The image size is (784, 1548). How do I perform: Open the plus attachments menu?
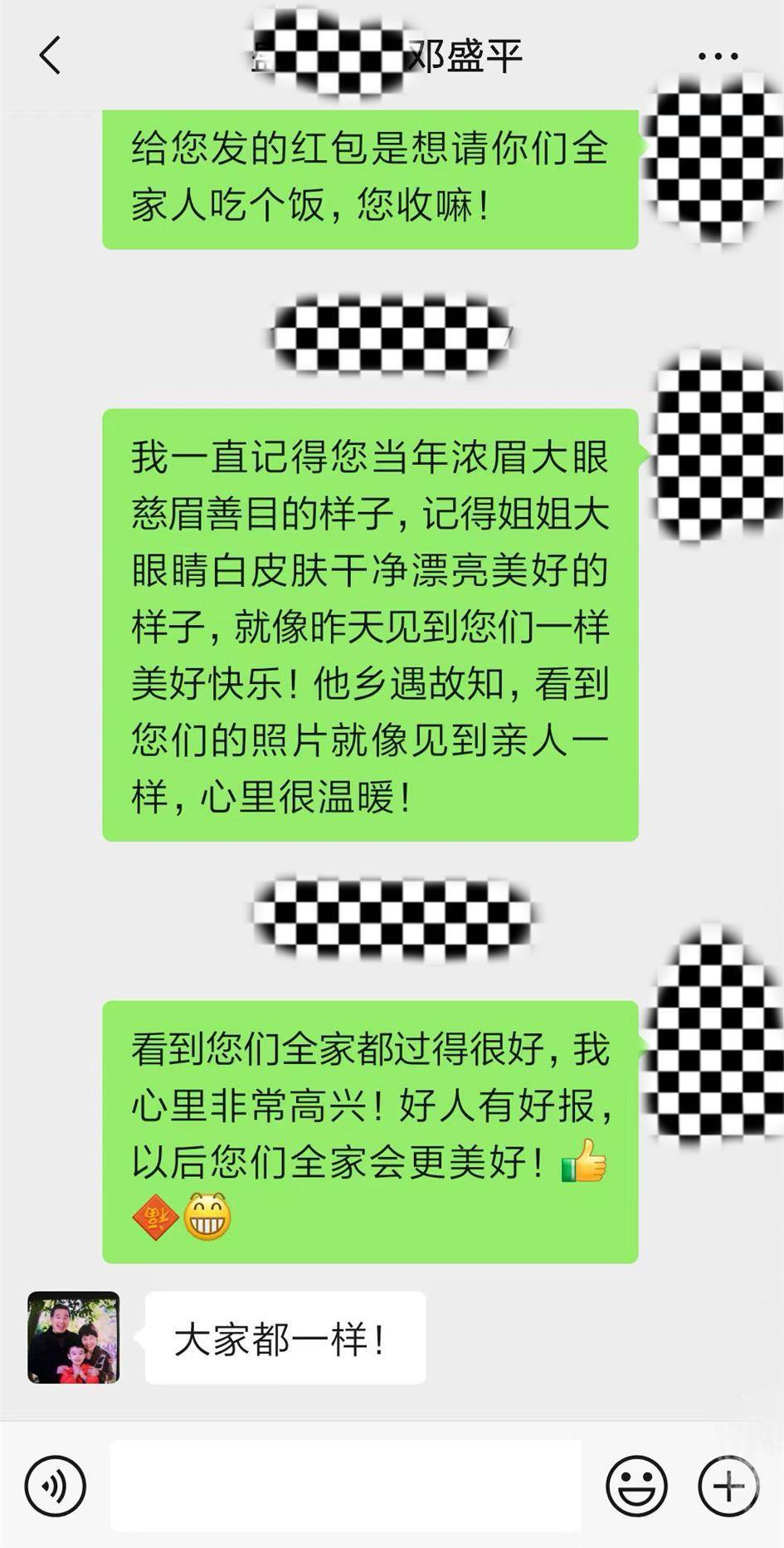click(728, 1486)
